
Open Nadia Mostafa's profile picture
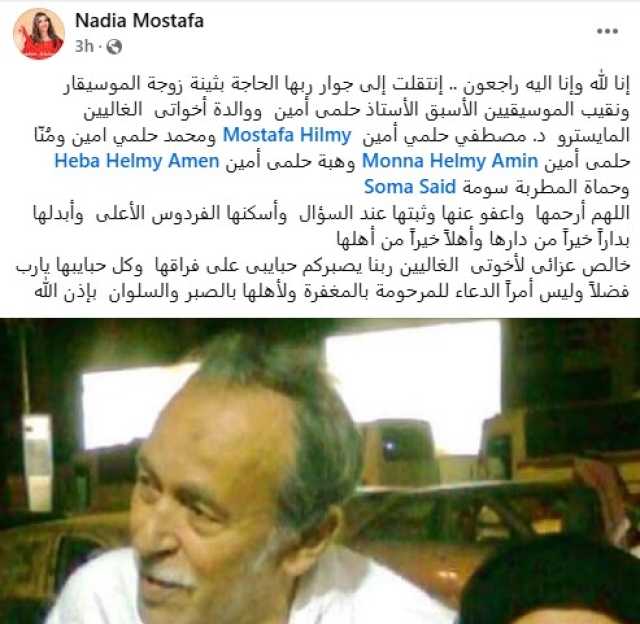tap(39, 32)
